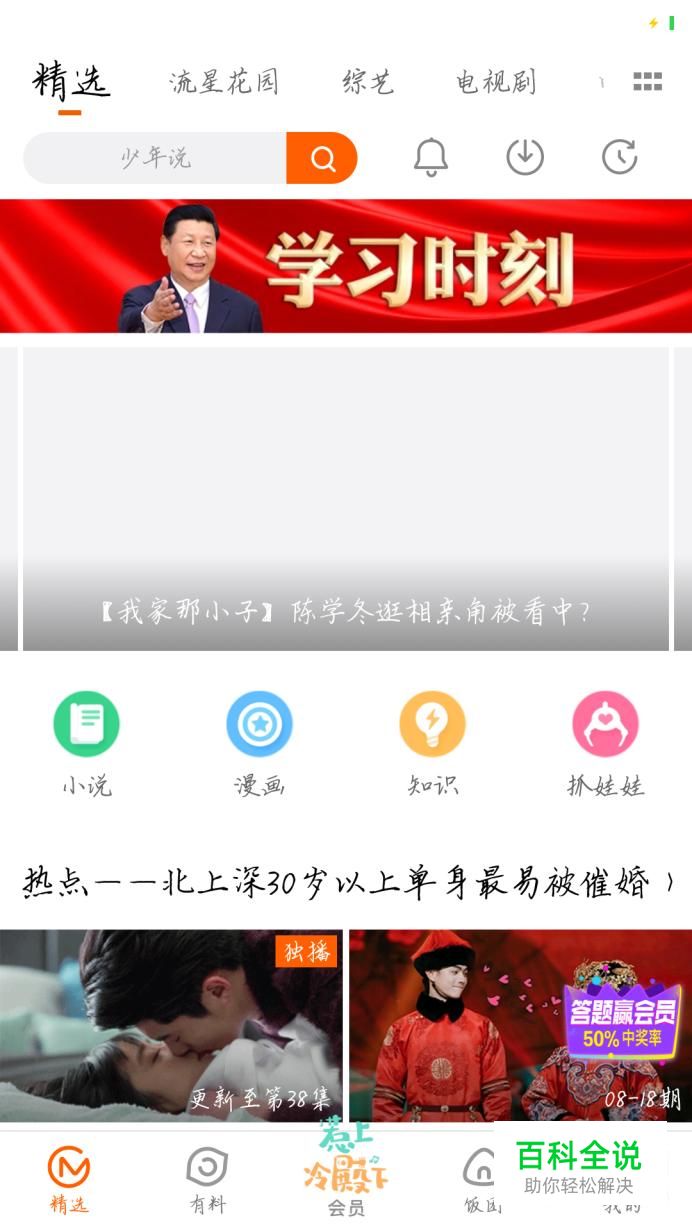Open the 独播 drama updated to 第38集
Viewport: 692px width, 1230px height.
tap(171, 1025)
